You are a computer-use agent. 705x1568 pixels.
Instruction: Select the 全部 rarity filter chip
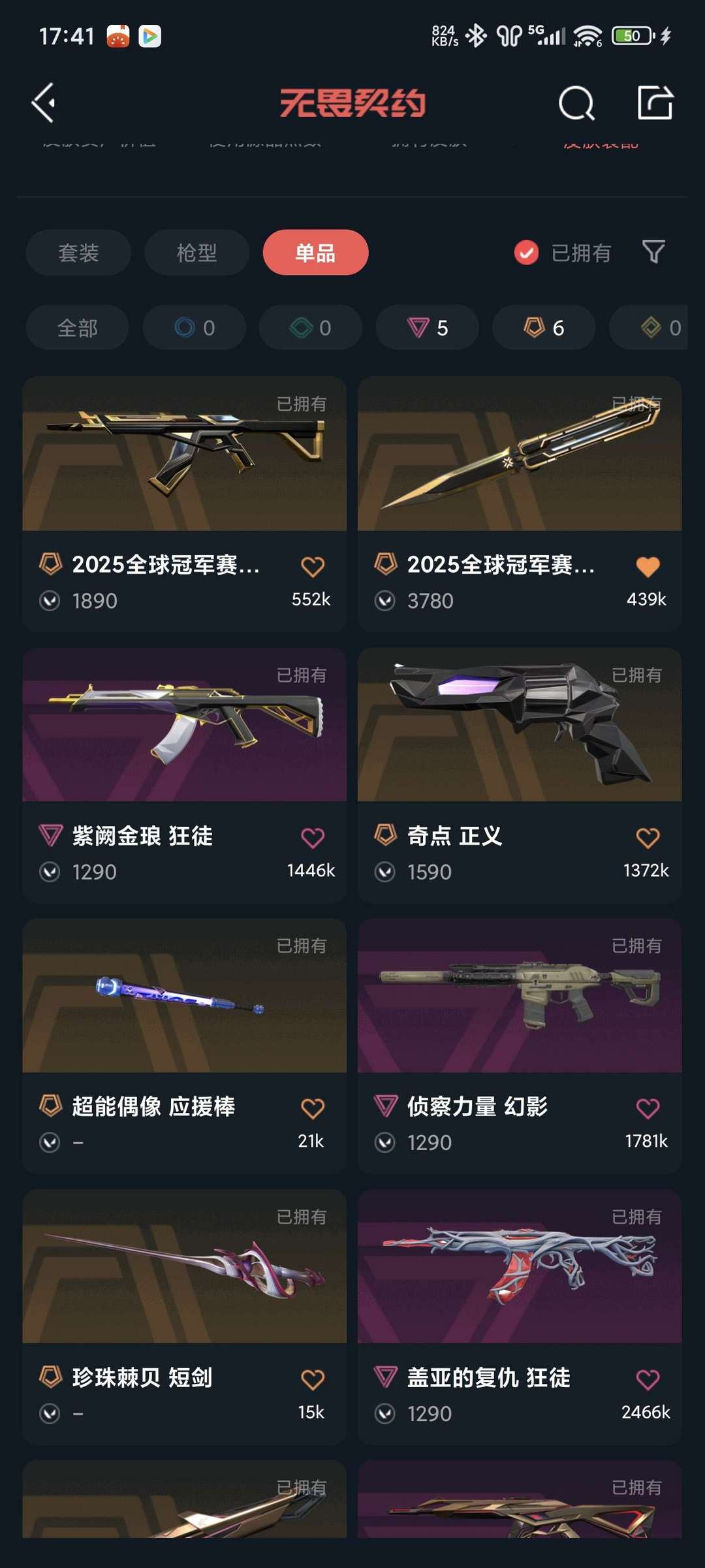pyautogui.click(x=77, y=328)
